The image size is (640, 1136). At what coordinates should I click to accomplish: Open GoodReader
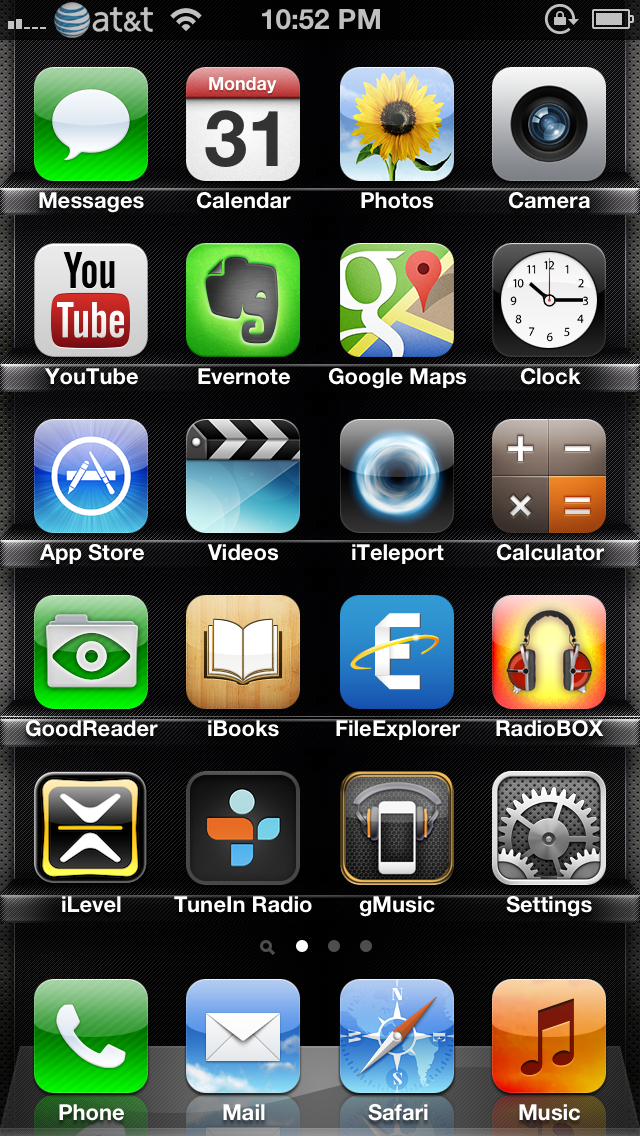pyautogui.click(x=91, y=652)
